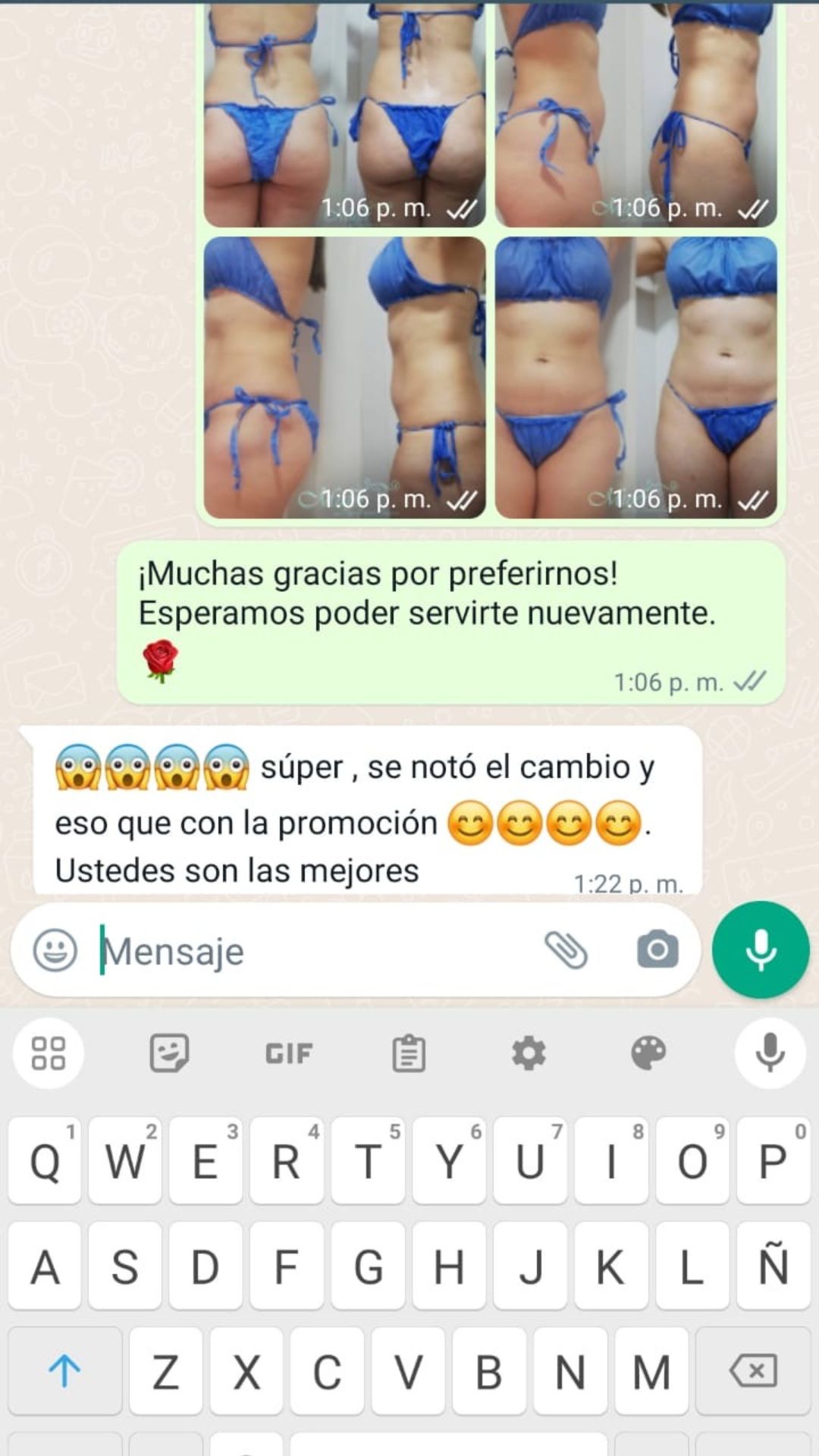This screenshot has width=819, height=1456.
Task: Open the attachment paperclip menu
Action: coord(566,950)
